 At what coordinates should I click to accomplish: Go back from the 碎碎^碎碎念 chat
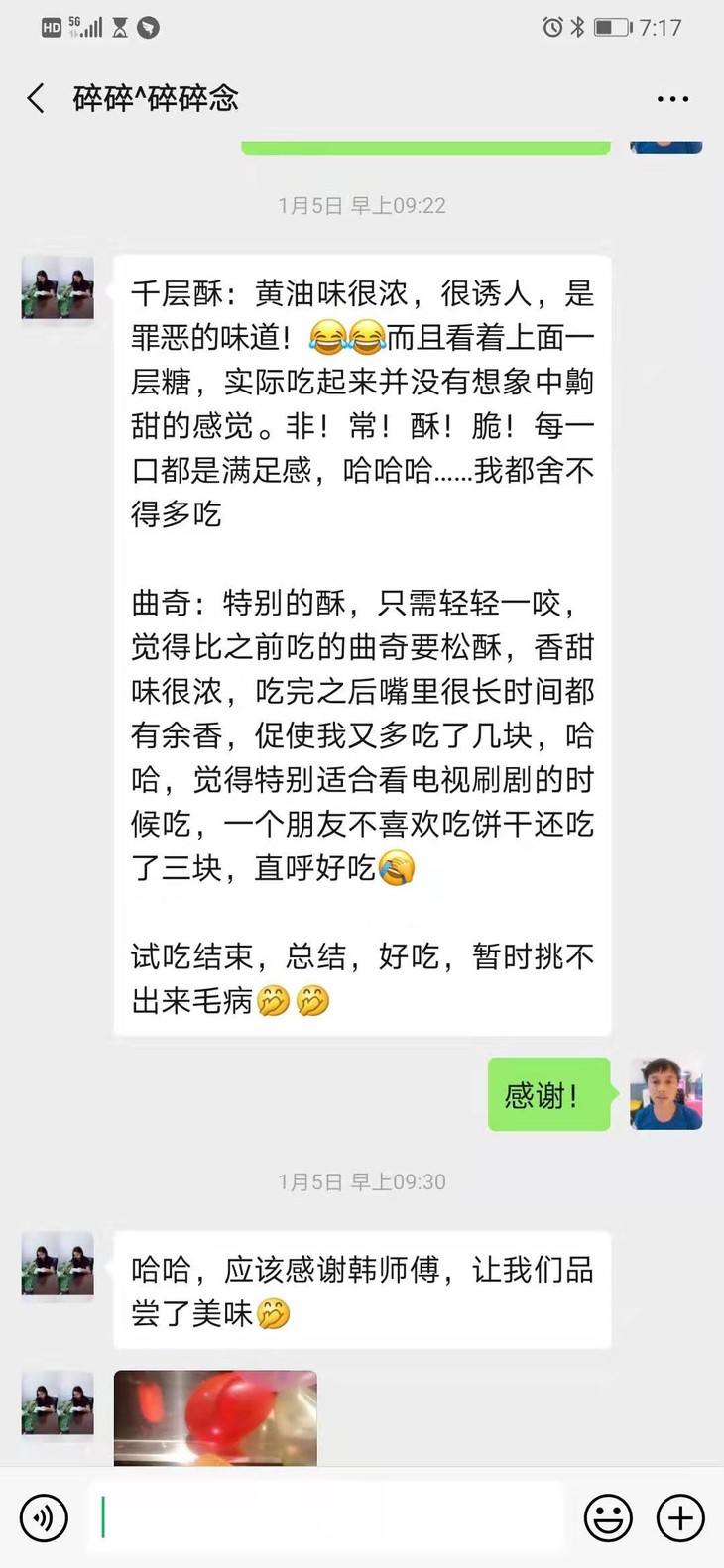pyautogui.click(x=36, y=98)
